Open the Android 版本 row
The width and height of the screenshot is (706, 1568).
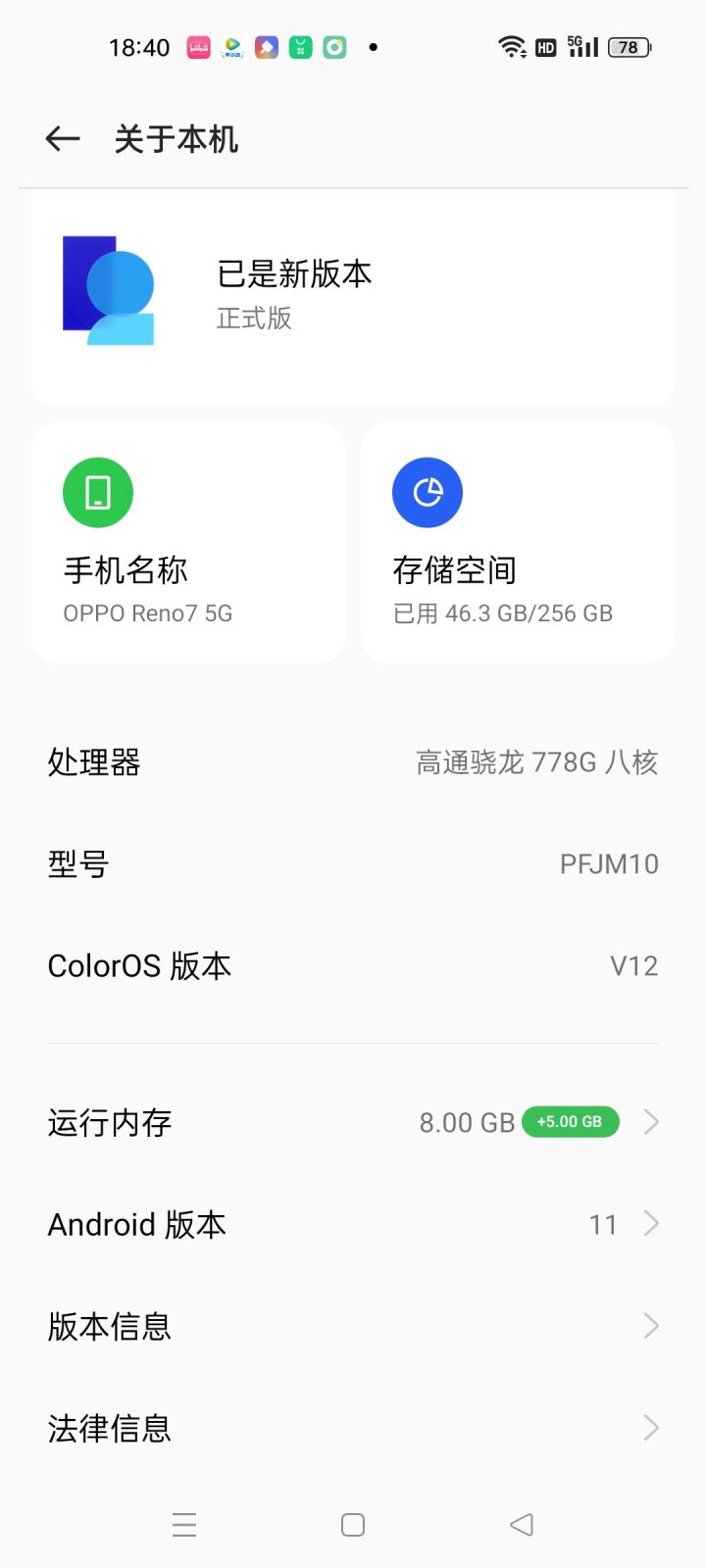pyautogui.click(x=353, y=1224)
